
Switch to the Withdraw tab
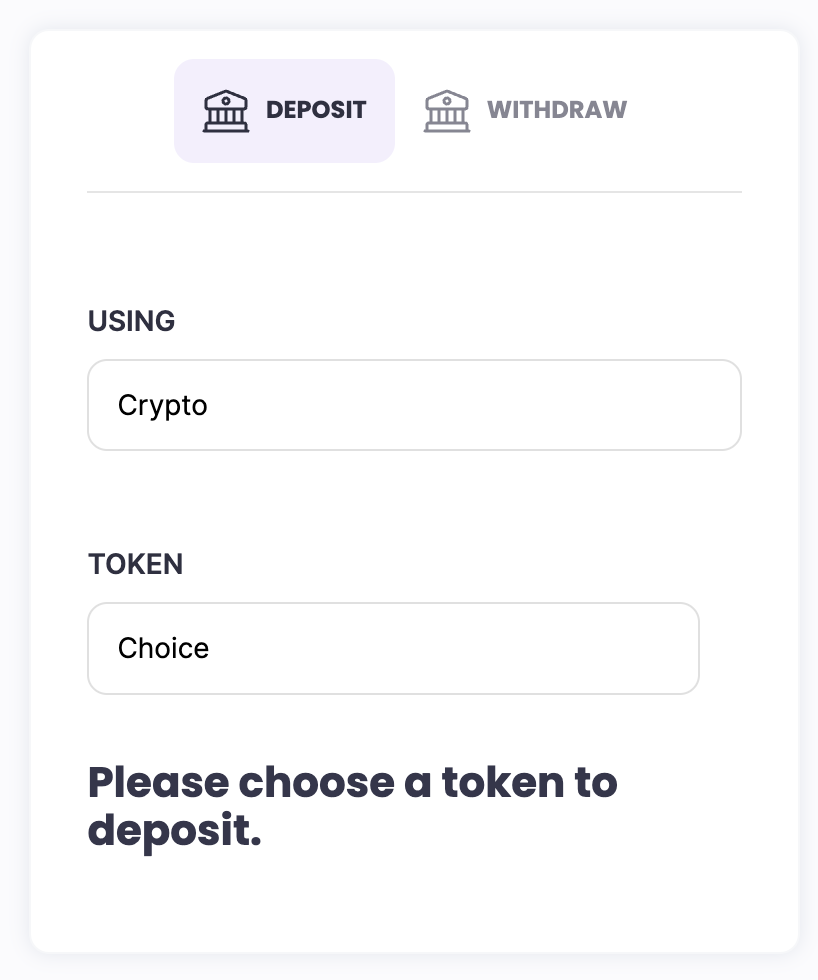point(526,111)
